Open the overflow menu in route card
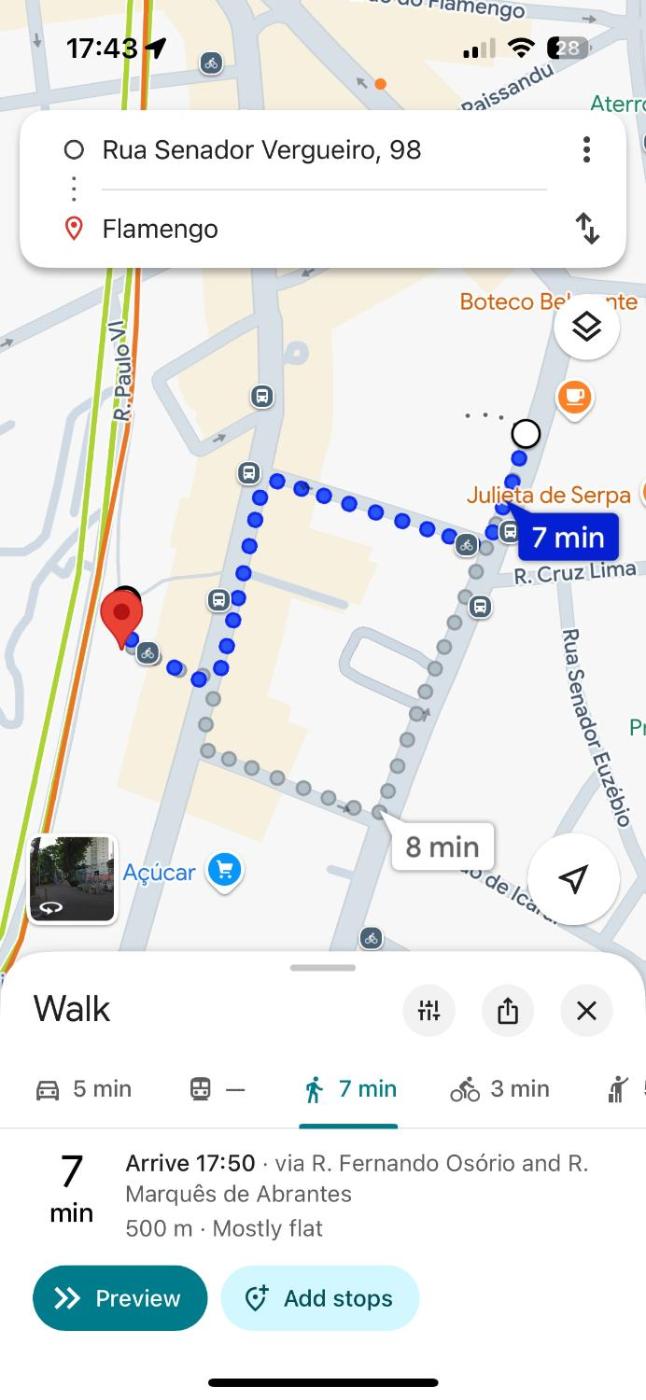The height and width of the screenshot is (1400, 646). (586, 150)
